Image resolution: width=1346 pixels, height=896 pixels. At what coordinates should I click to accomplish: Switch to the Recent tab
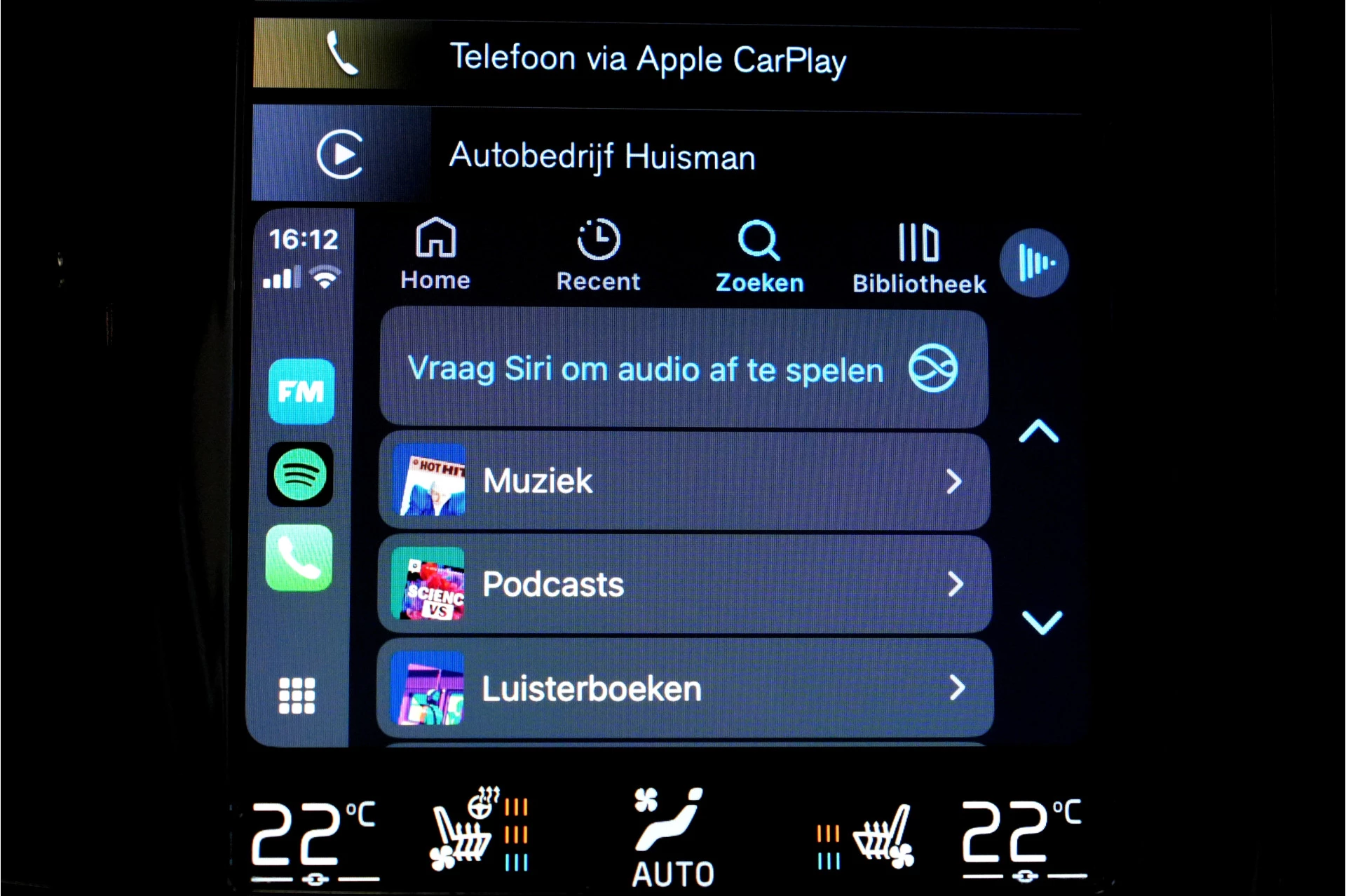click(x=598, y=256)
